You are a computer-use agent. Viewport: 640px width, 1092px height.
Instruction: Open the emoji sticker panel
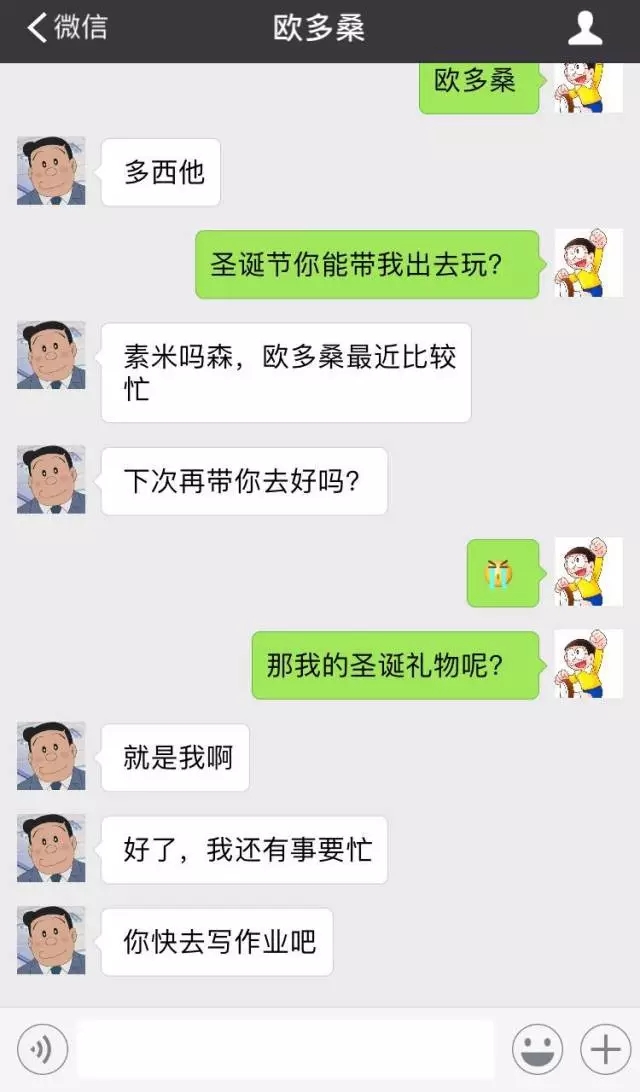(537, 1049)
